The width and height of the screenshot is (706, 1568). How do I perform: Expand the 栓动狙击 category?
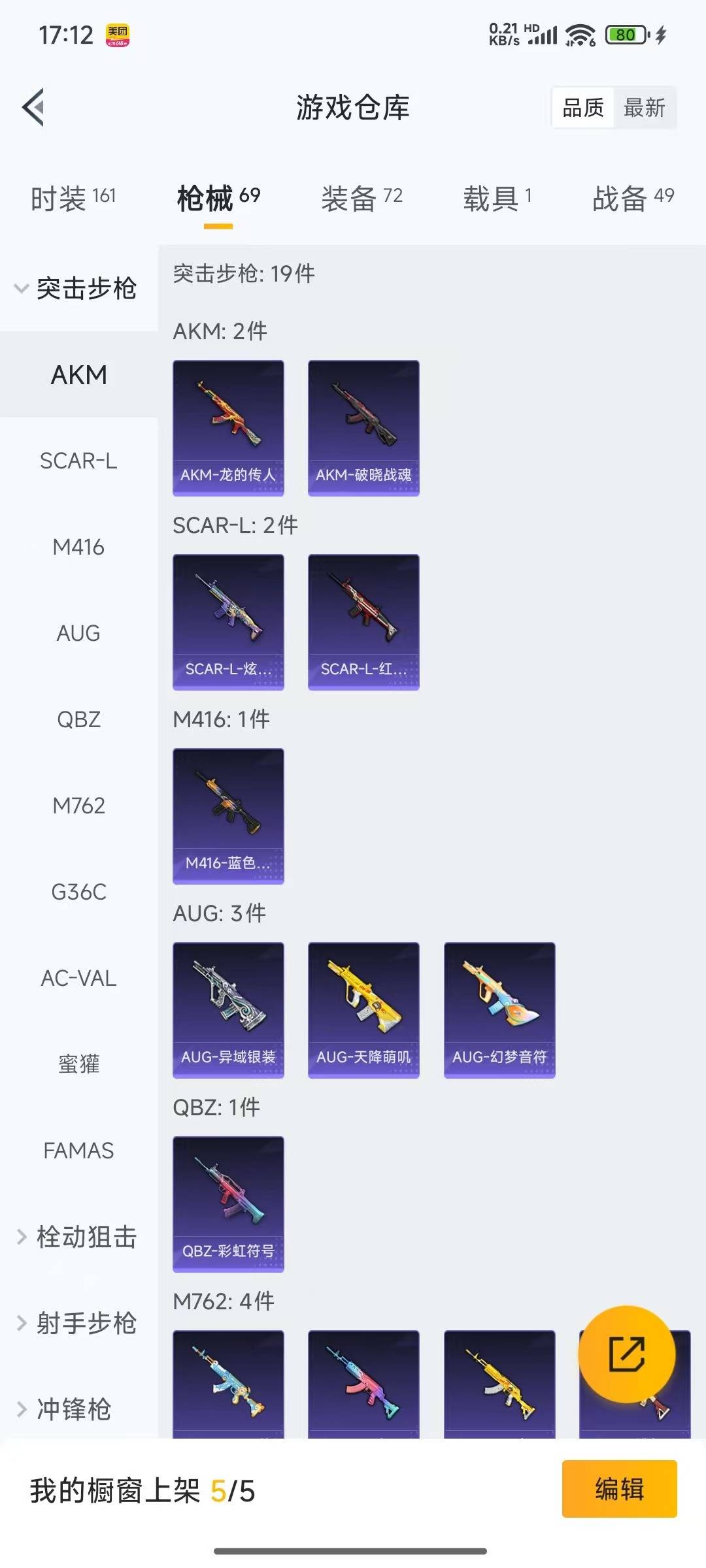click(78, 1237)
